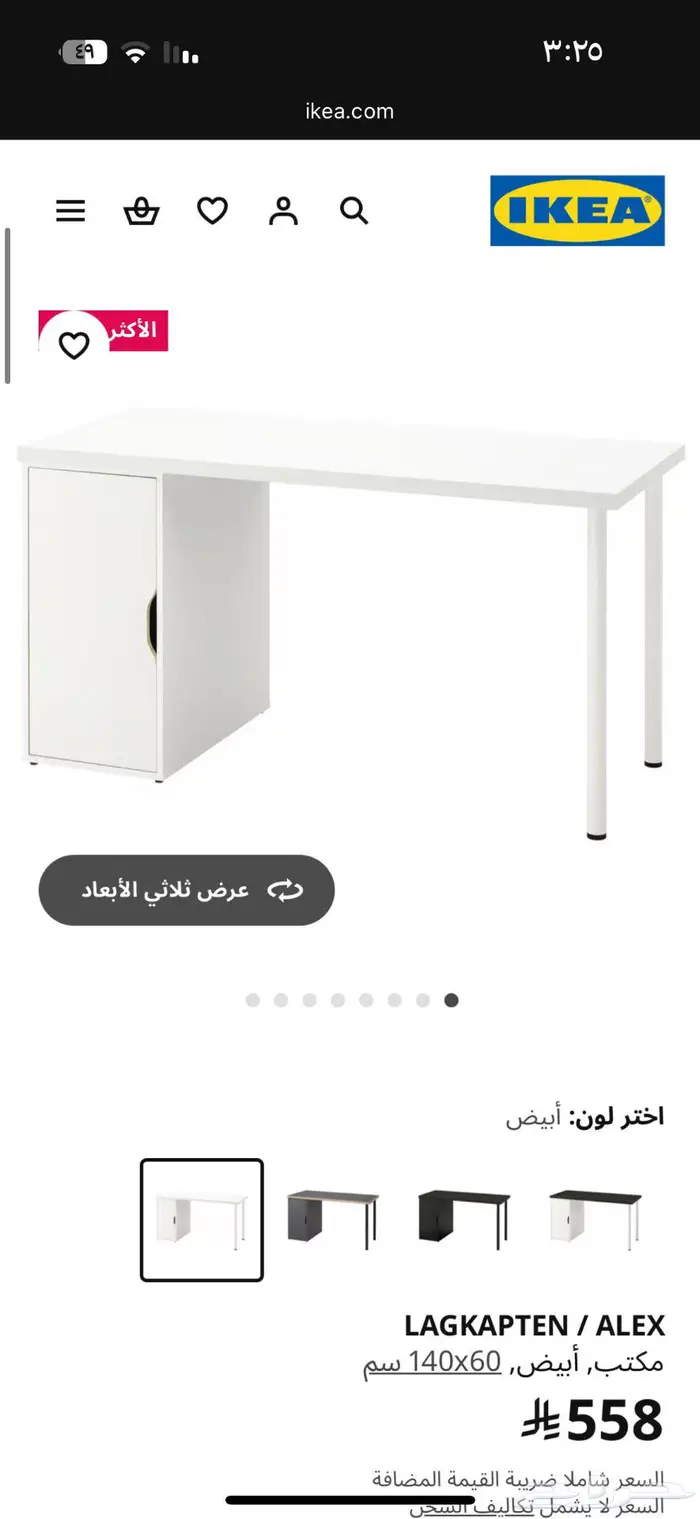Pick the white desk with black top
700x1519 pixels.
click(x=596, y=1219)
